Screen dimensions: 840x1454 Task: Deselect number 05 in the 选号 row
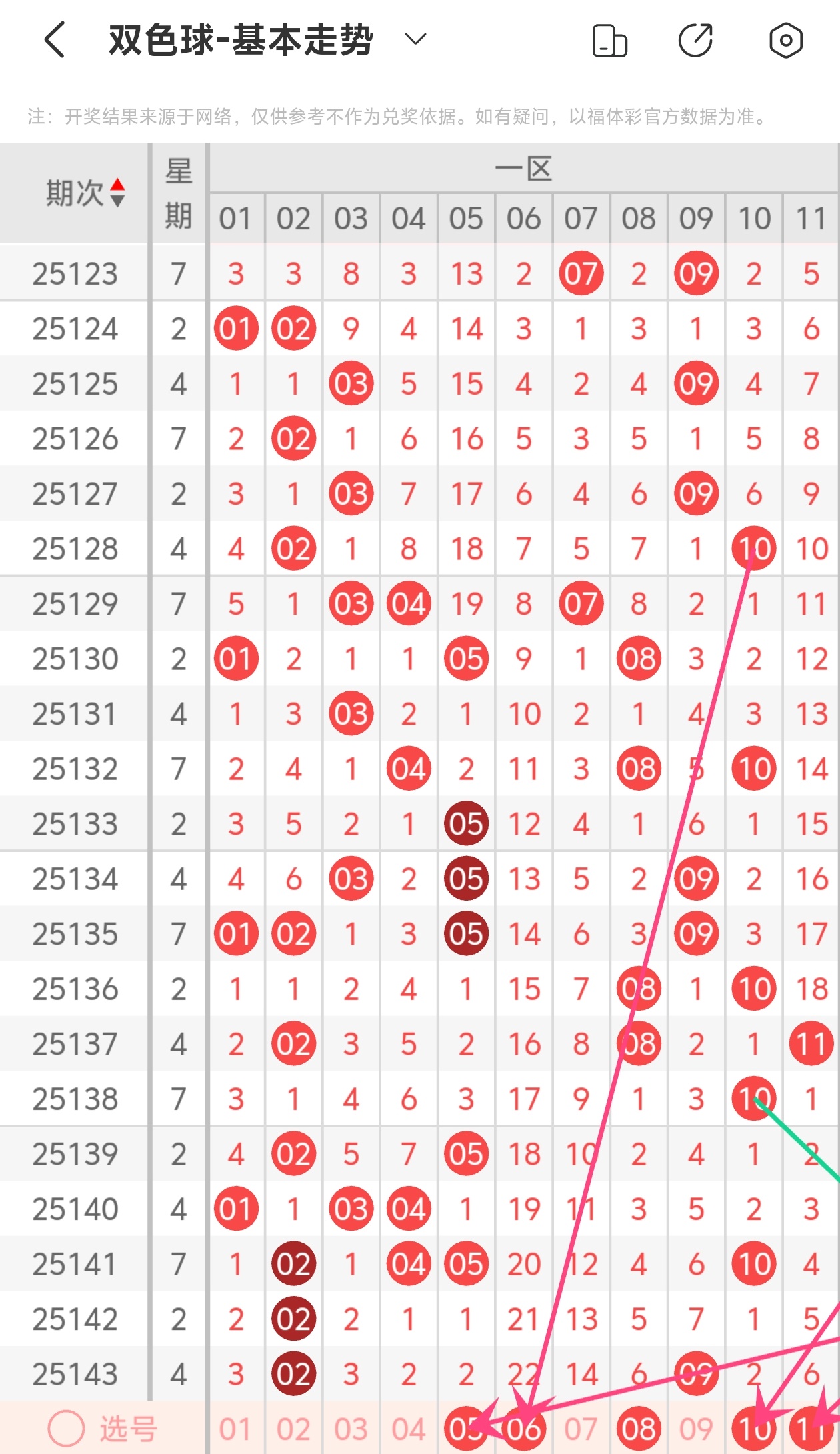tap(465, 1429)
